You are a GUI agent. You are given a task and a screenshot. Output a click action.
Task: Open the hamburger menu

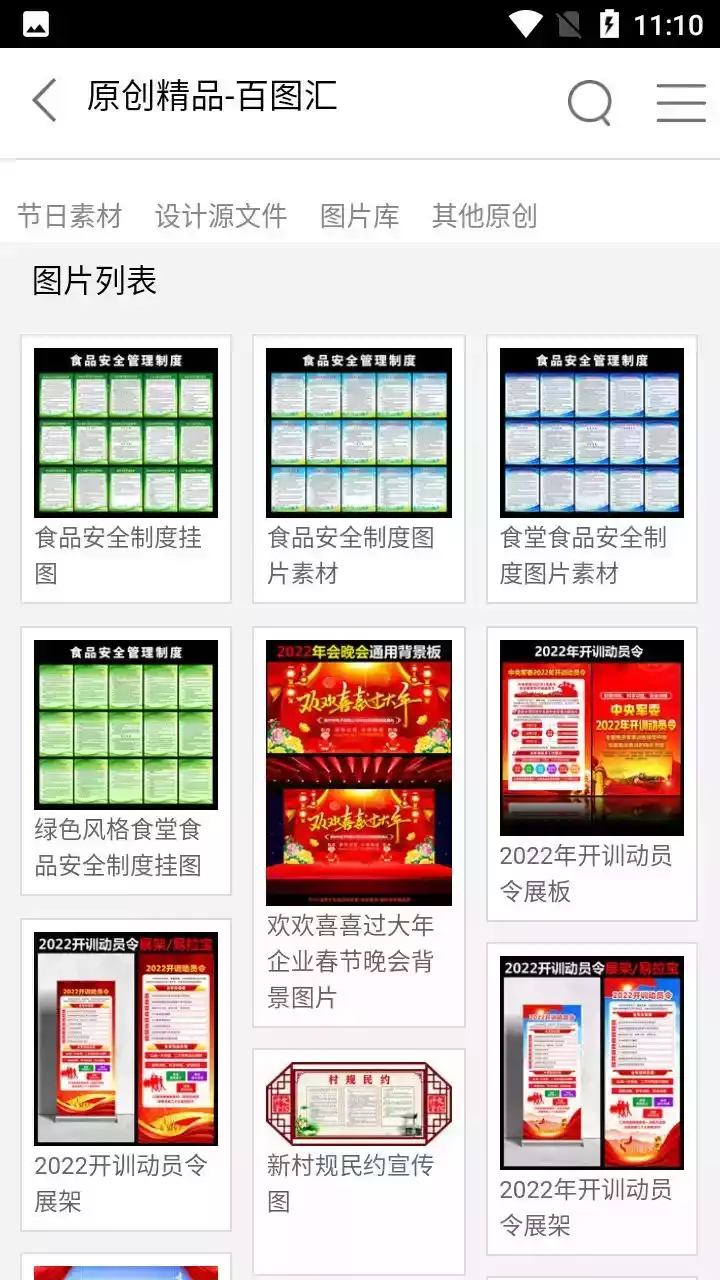[x=681, y=101]
